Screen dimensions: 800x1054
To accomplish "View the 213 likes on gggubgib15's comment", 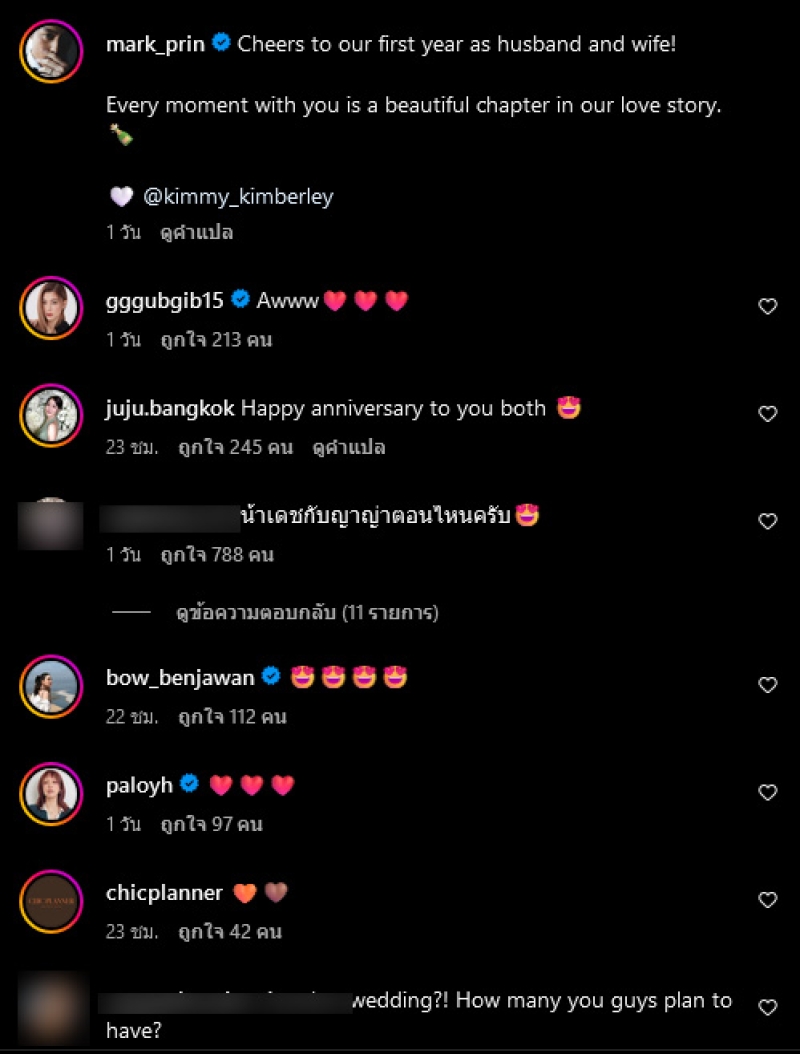I will pos(216,340).
